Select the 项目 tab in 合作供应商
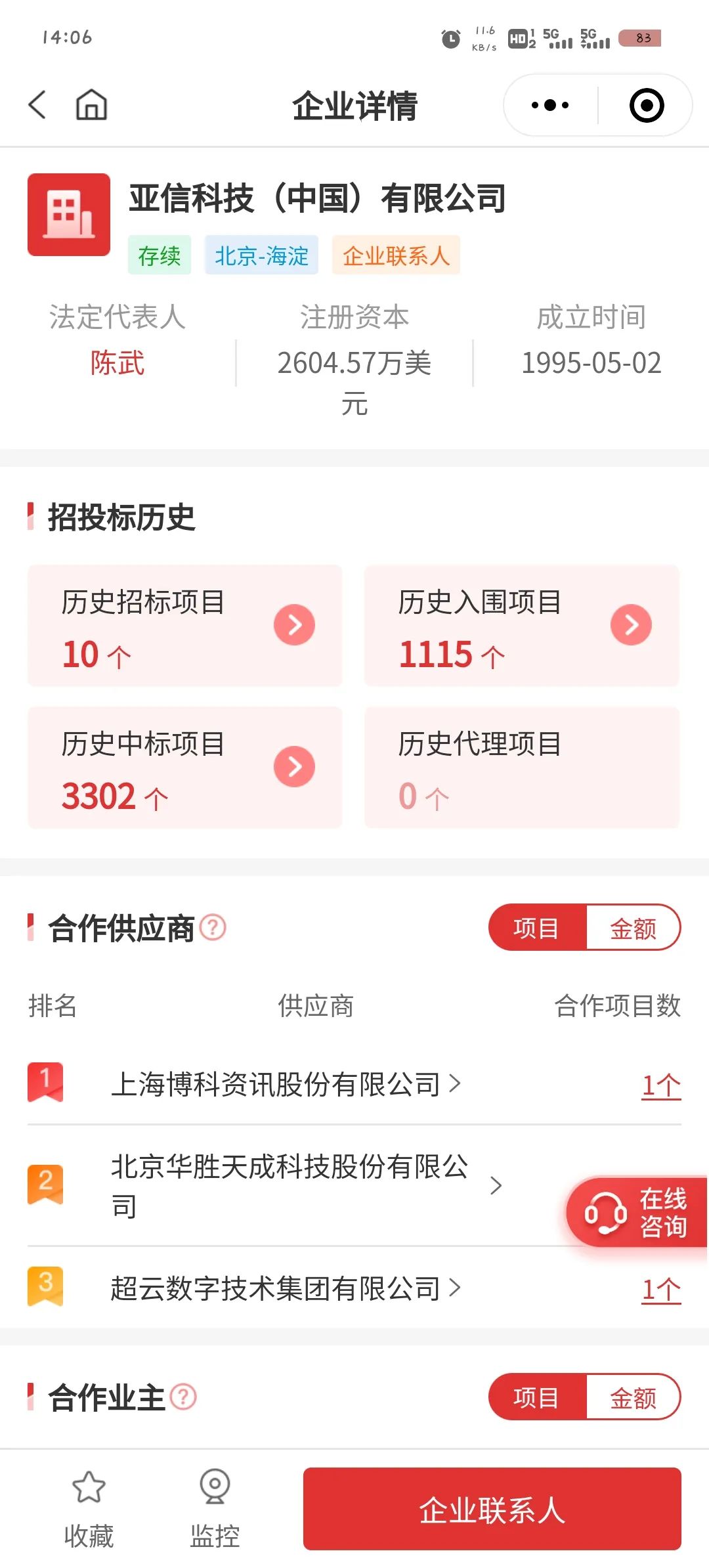 pos(537,928)
